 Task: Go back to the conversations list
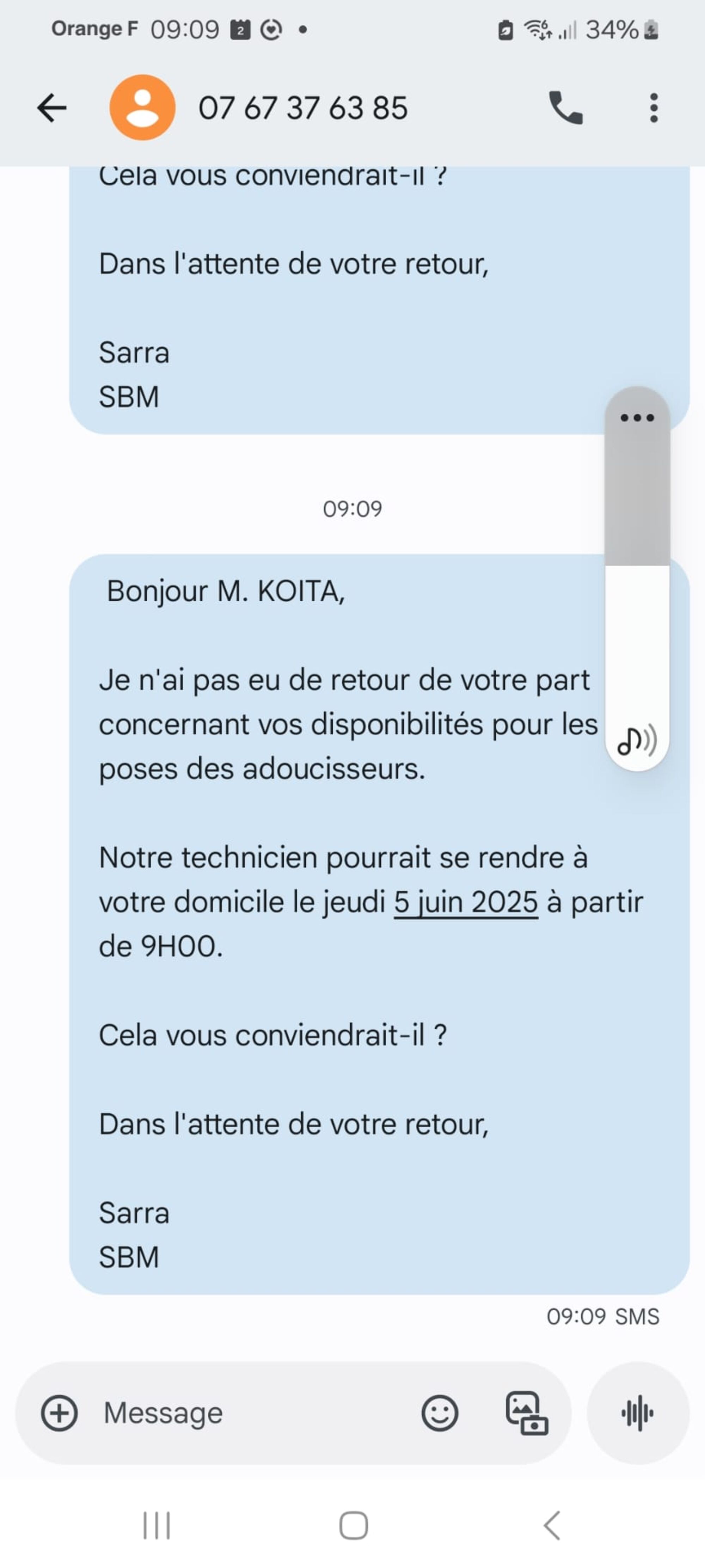pos(52,108)
